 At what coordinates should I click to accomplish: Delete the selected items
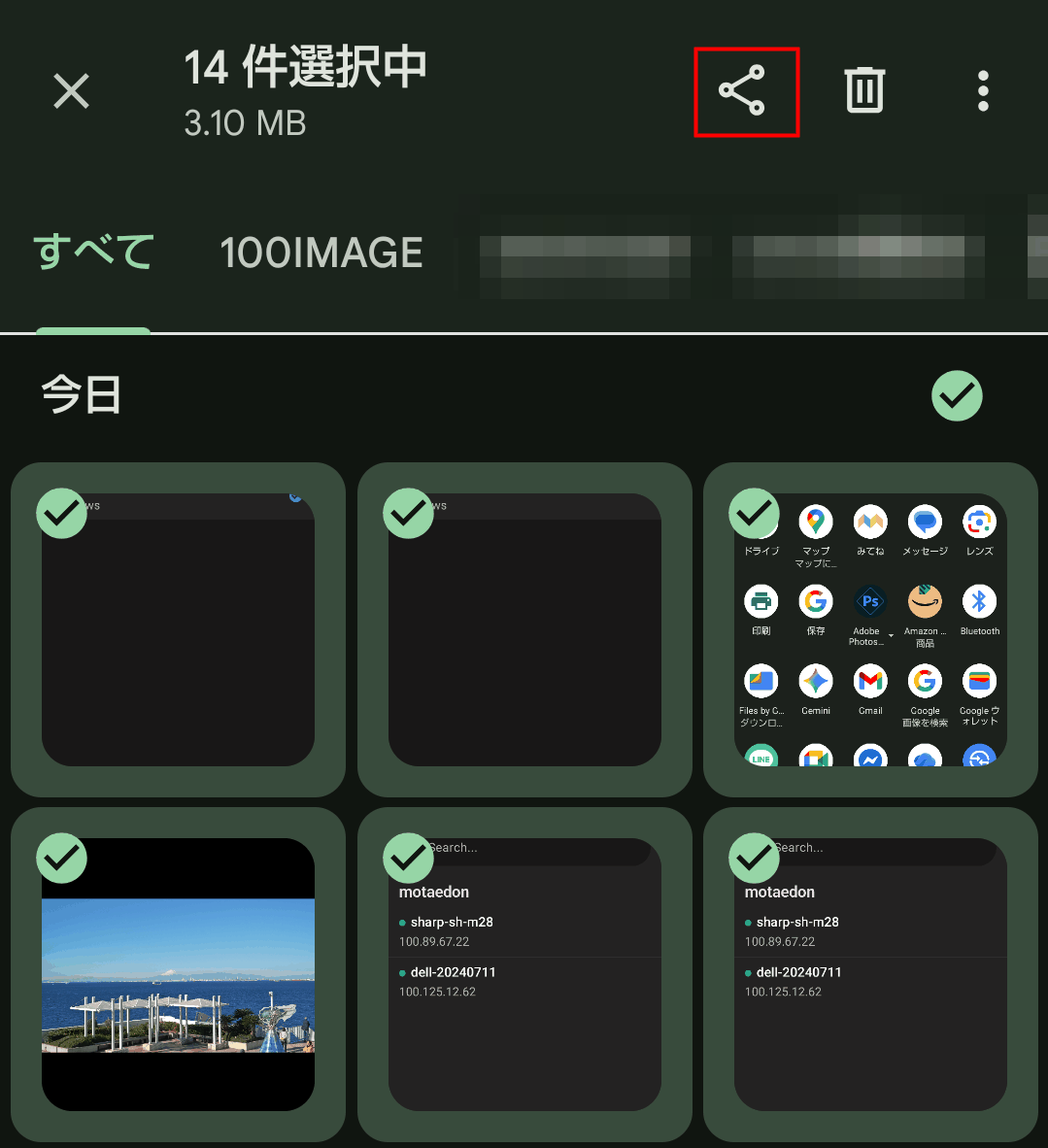(863, 91)
